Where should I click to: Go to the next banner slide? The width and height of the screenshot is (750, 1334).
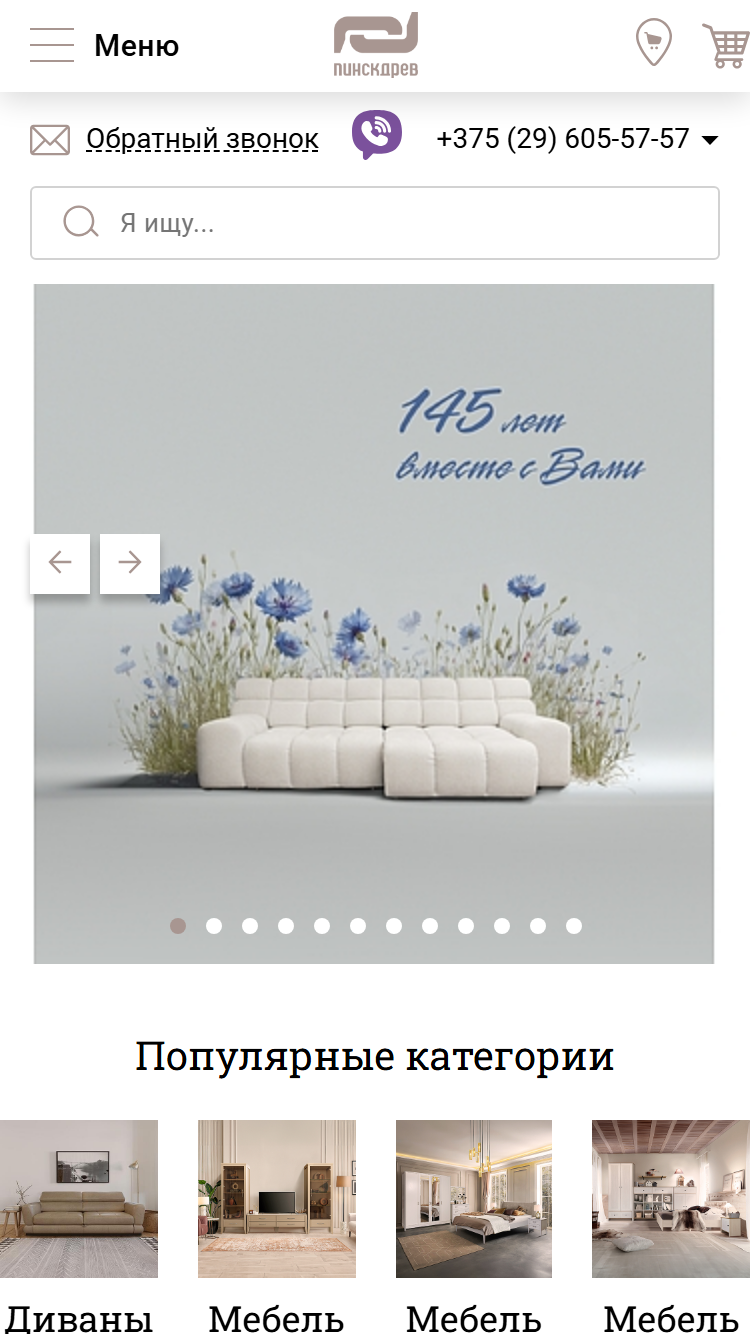click(x=130, y=563)
